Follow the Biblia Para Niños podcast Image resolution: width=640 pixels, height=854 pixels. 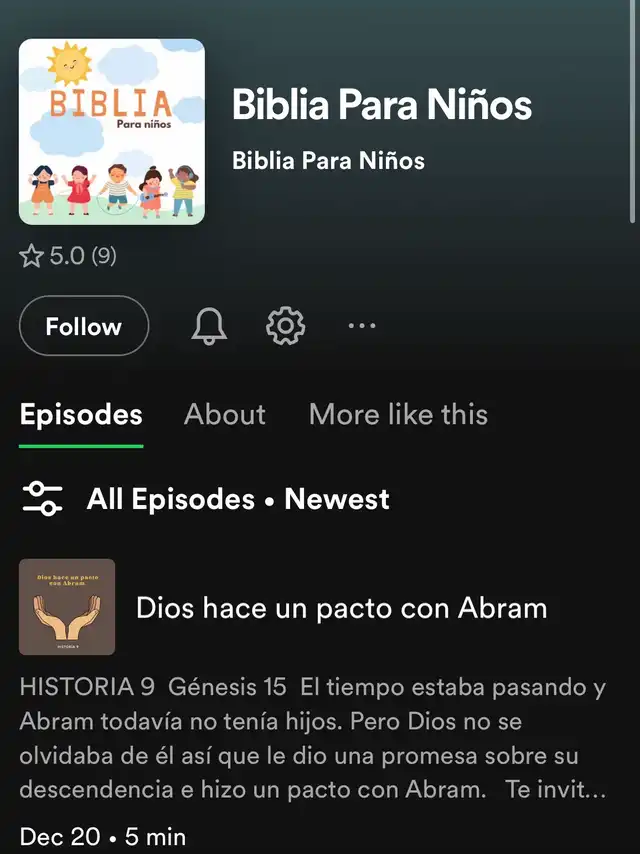(x=84, y=326)
